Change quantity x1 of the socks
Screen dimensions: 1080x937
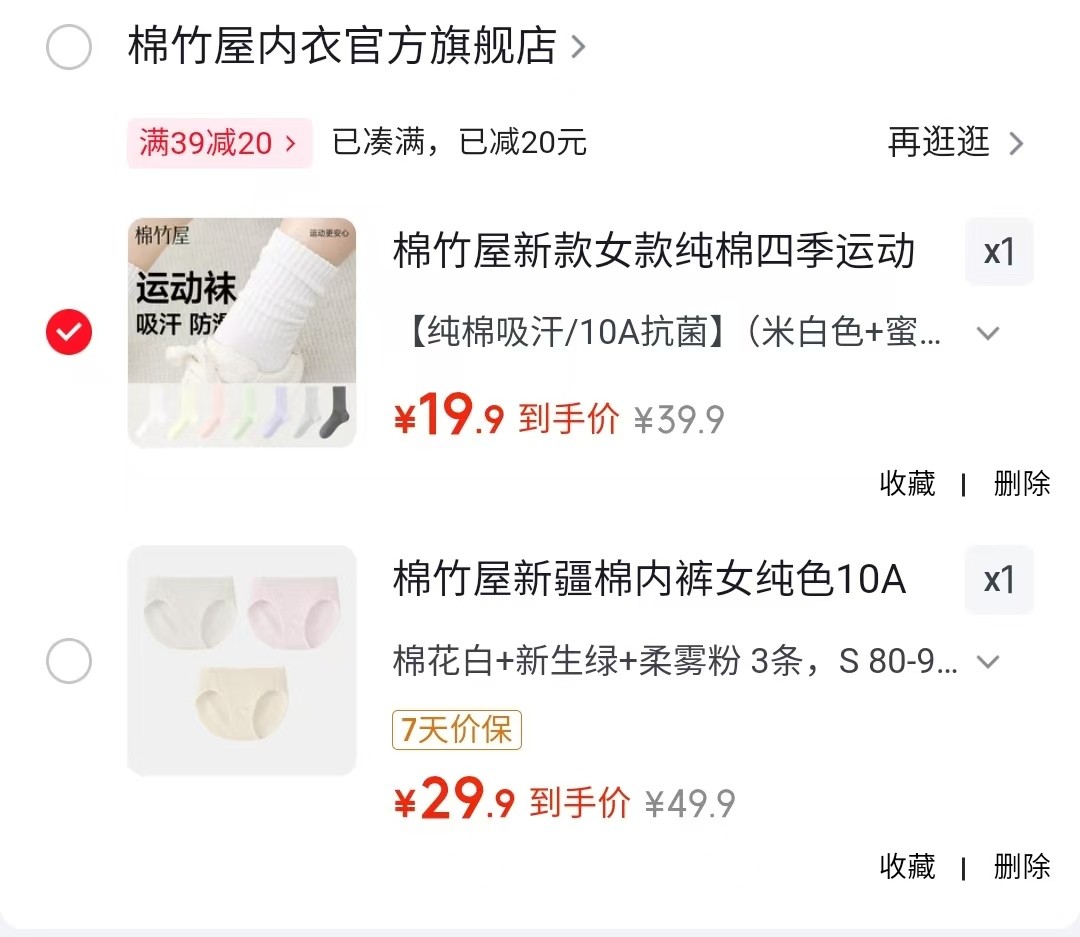pyautogui.click(x=999, y=251)
